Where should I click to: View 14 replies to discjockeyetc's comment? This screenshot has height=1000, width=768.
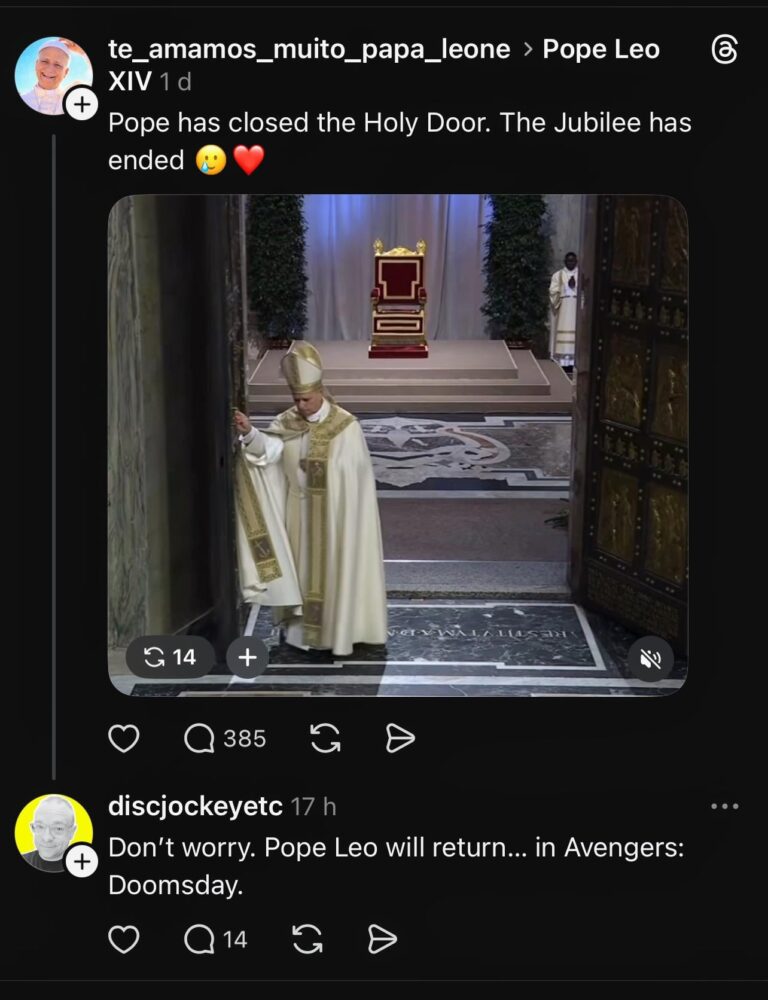tap(216, 939)
